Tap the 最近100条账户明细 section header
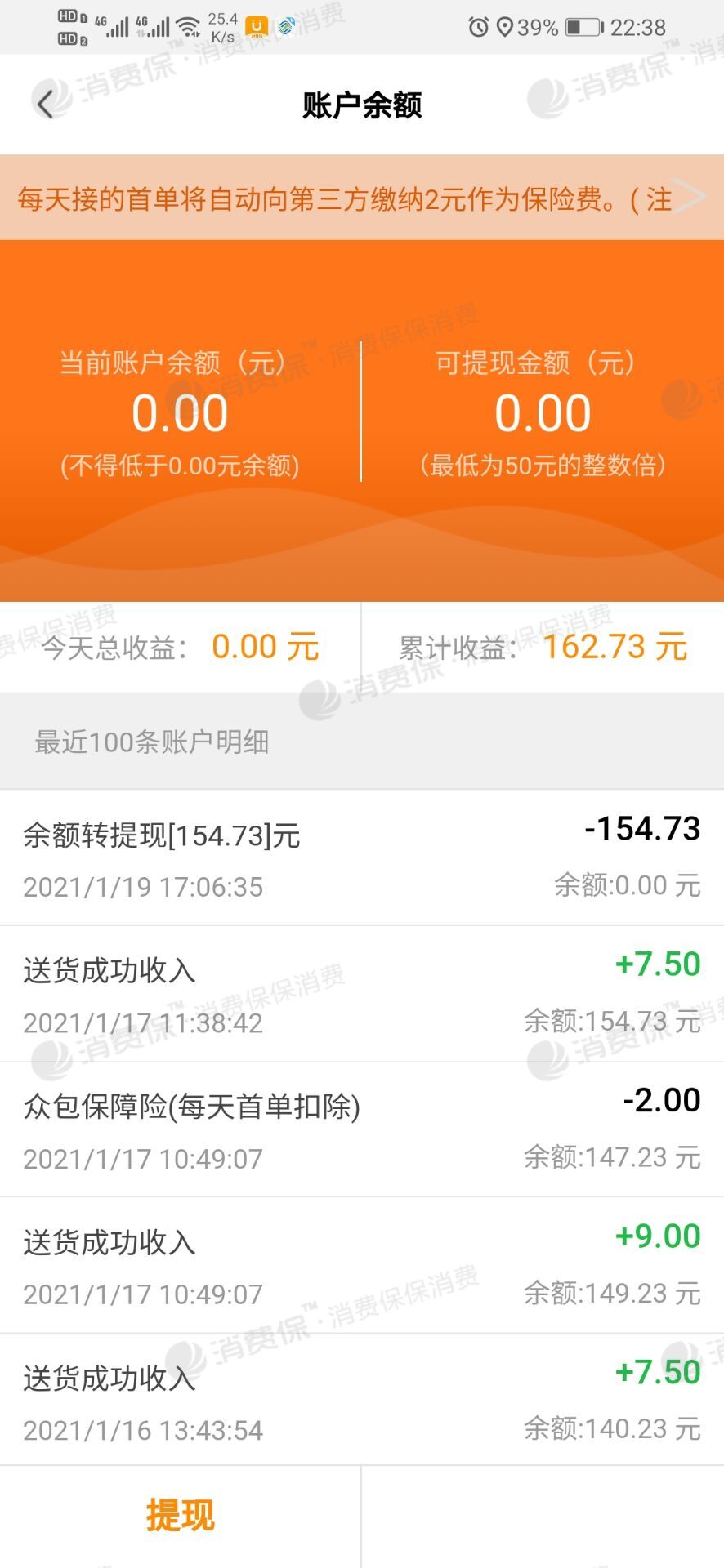Viewport: 724px width, 1568px height. pos(152,742)
